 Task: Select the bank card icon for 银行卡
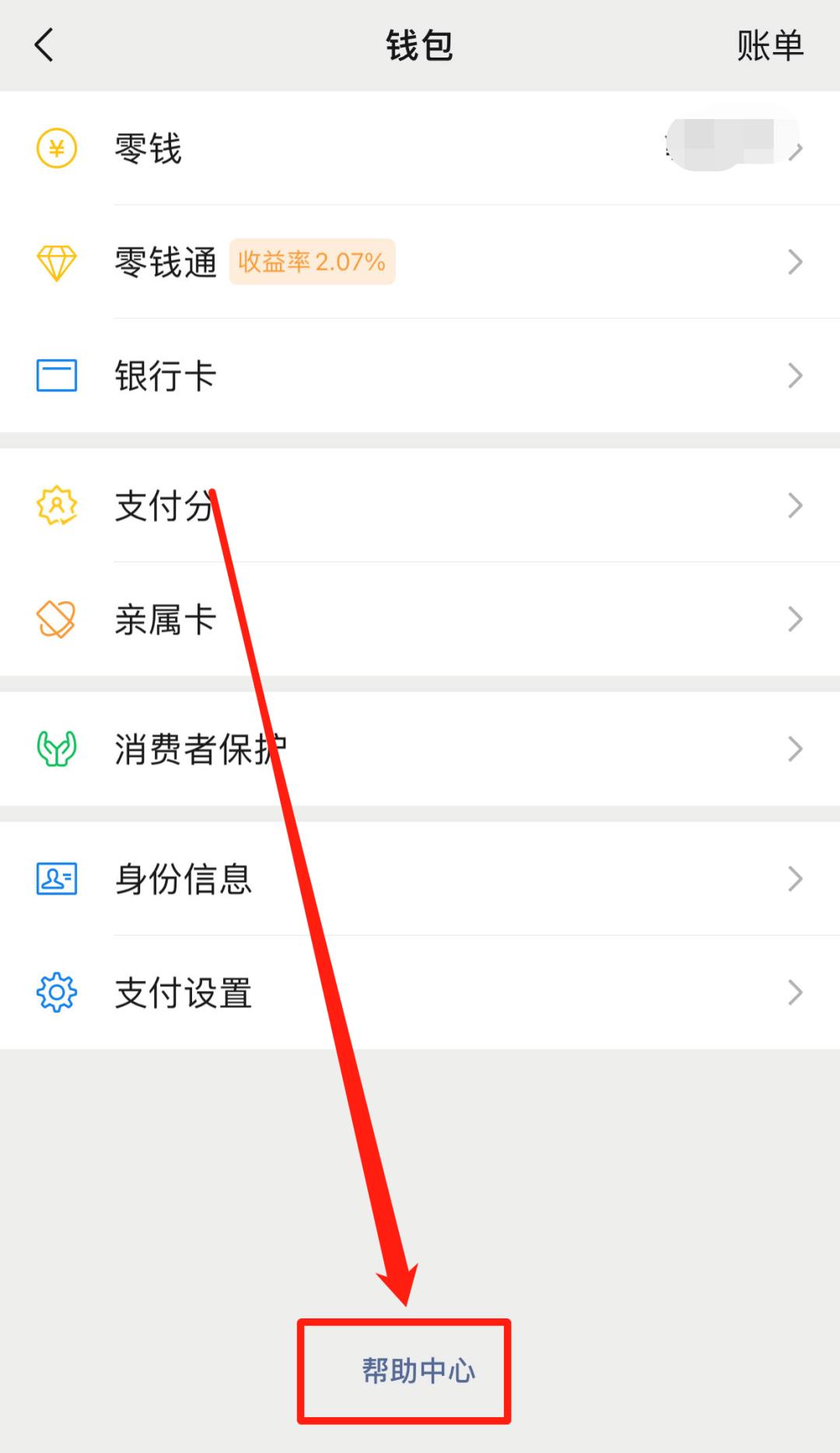tap(55, 376)
